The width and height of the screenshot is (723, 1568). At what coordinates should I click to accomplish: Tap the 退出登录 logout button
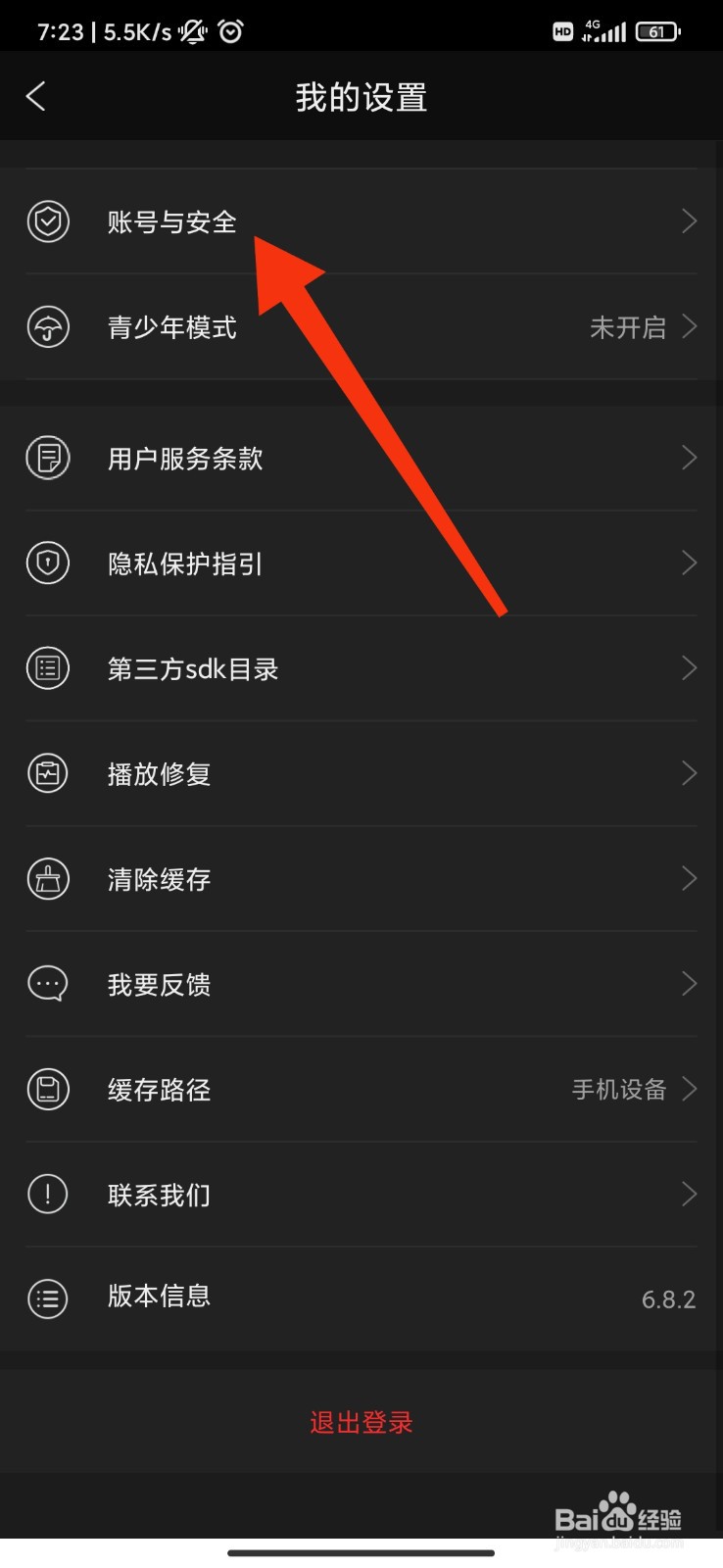pos(361,1421)
